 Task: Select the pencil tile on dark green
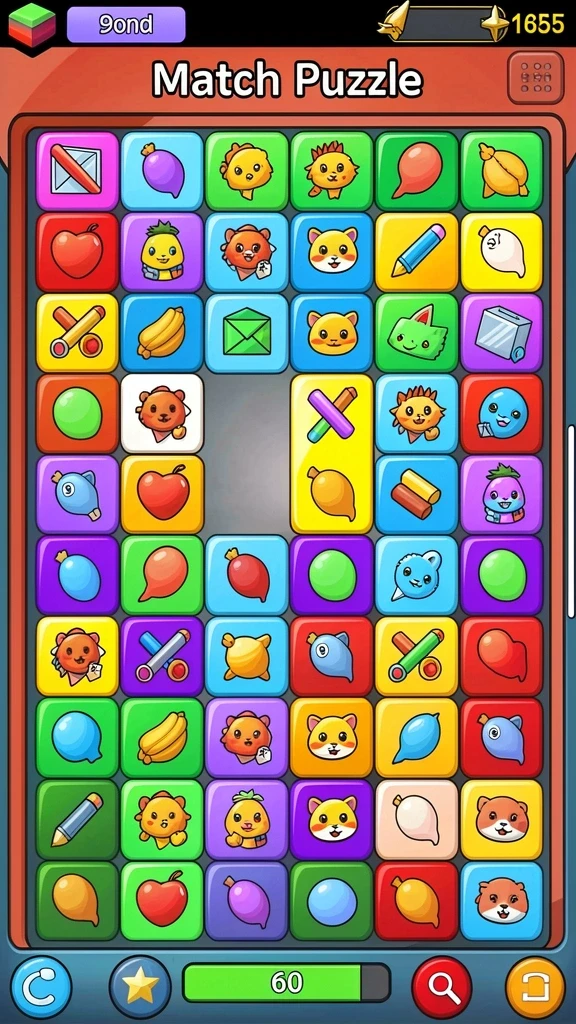(77, 819)
